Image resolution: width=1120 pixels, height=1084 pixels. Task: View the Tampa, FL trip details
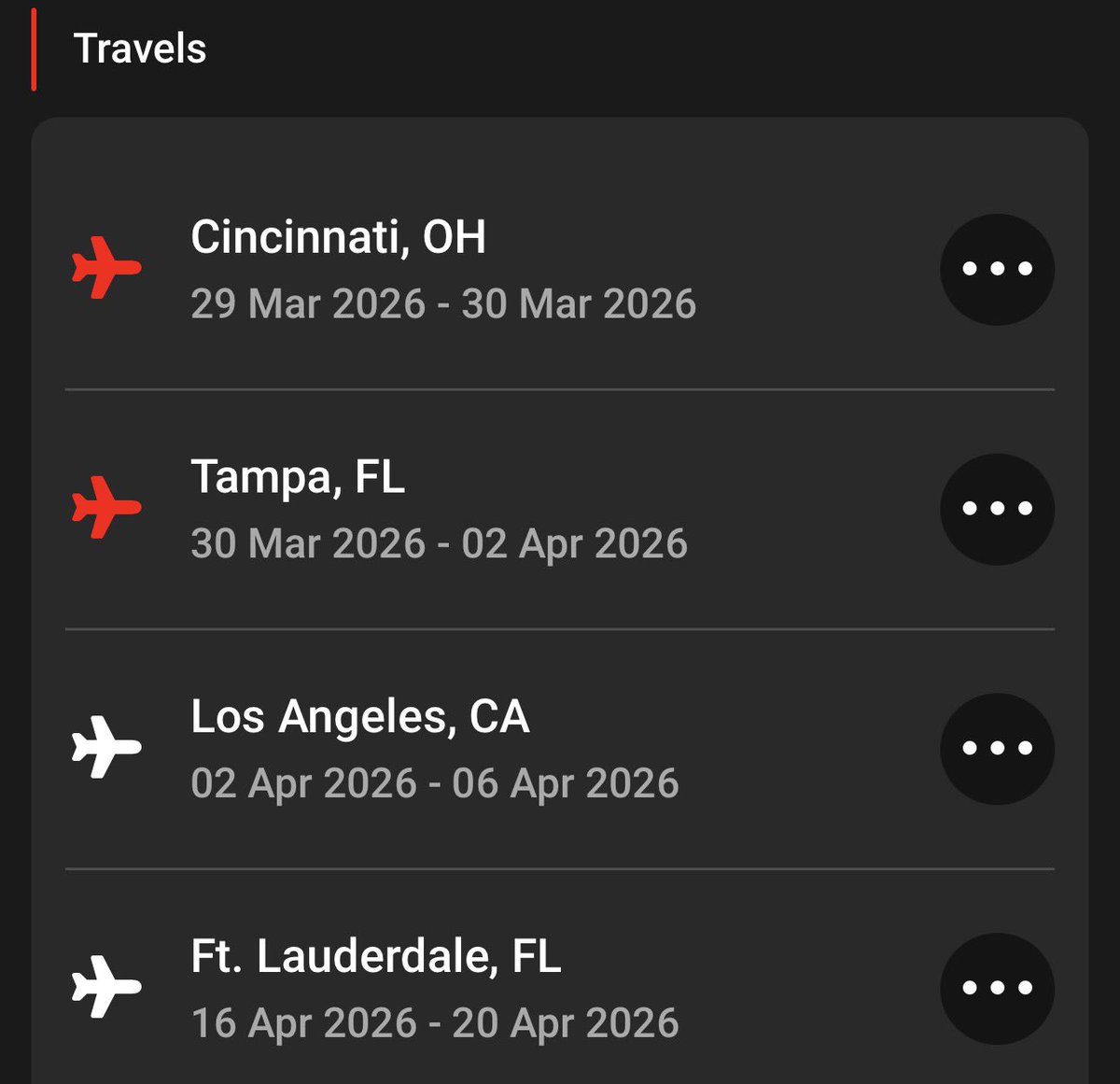point(439,509)
